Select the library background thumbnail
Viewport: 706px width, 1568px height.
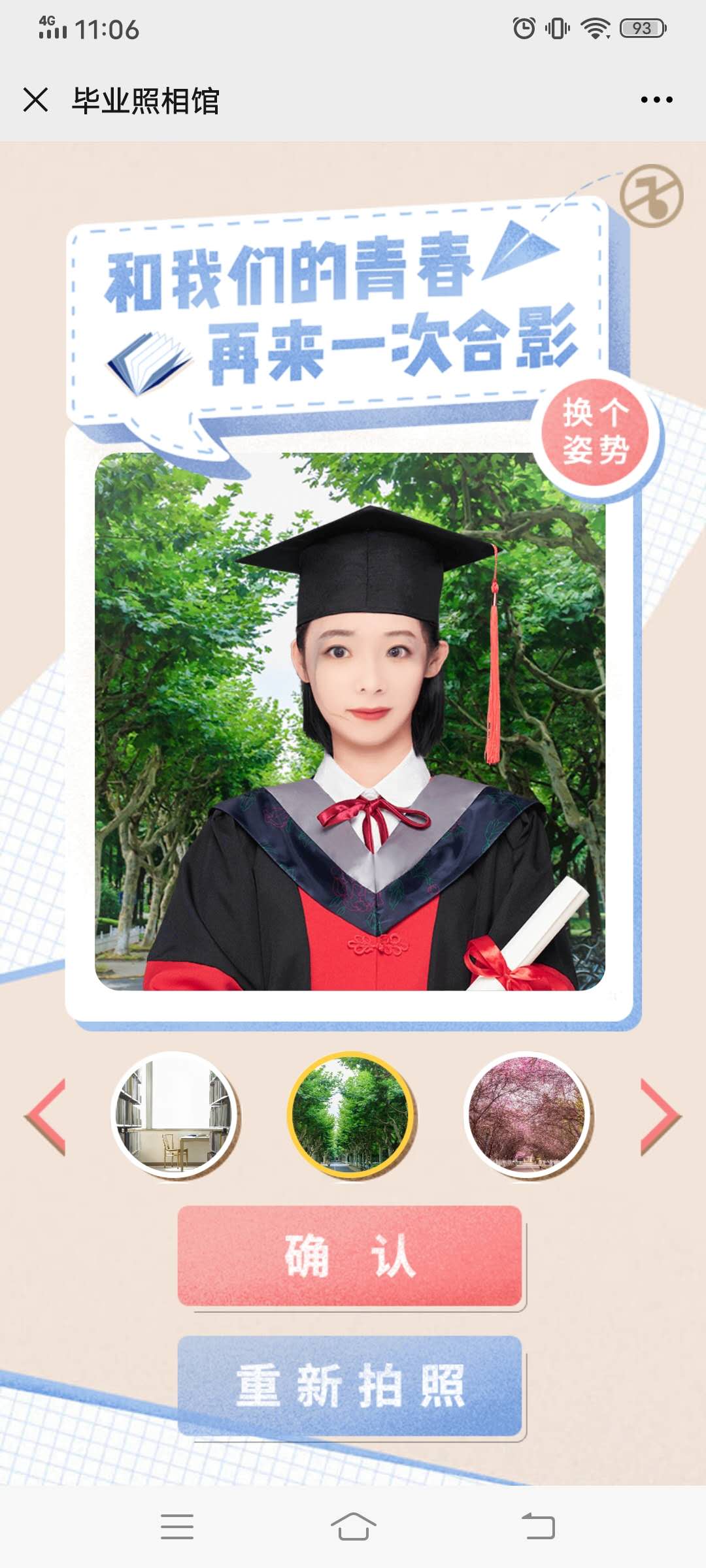[174, 1115]
